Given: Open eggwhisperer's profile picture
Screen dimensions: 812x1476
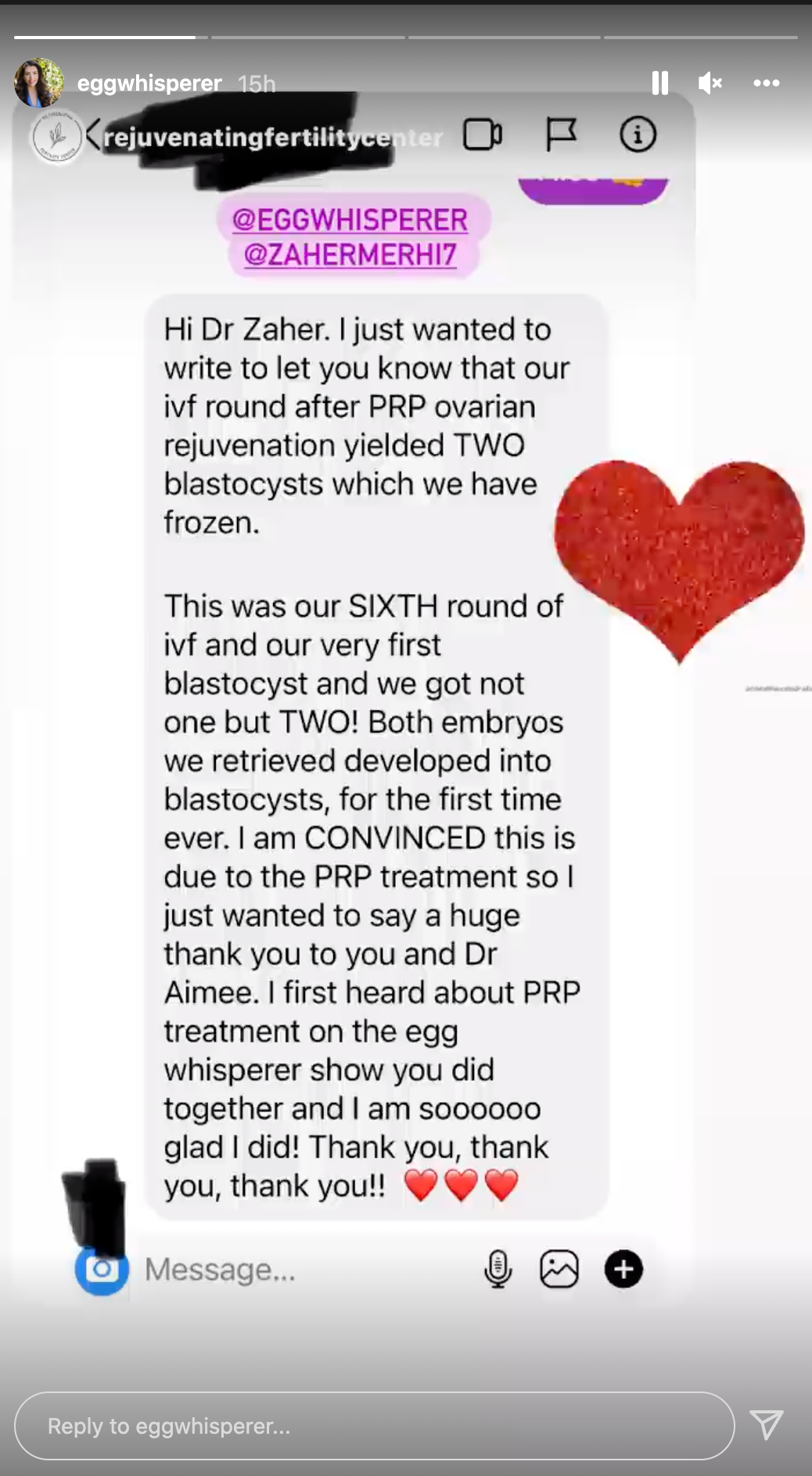Looking at the screenshot, I should (x=39, y=82).
